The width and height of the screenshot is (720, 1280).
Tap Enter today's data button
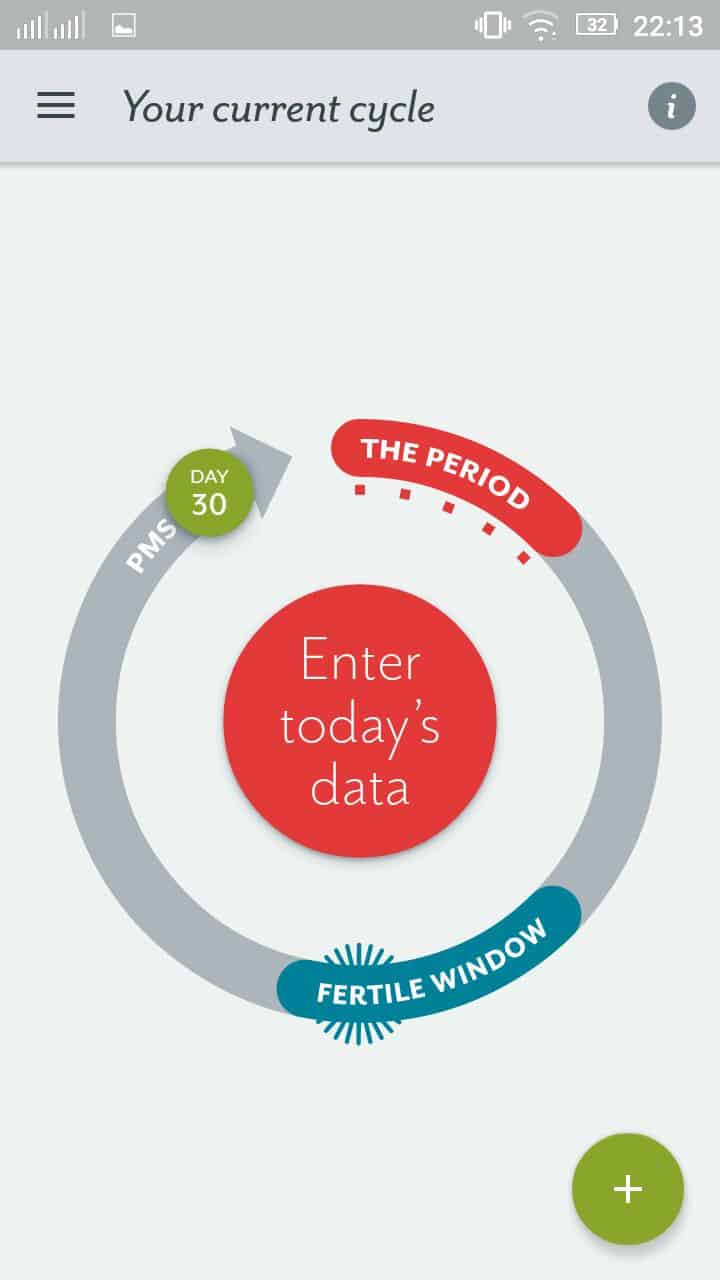click(360, 721)
